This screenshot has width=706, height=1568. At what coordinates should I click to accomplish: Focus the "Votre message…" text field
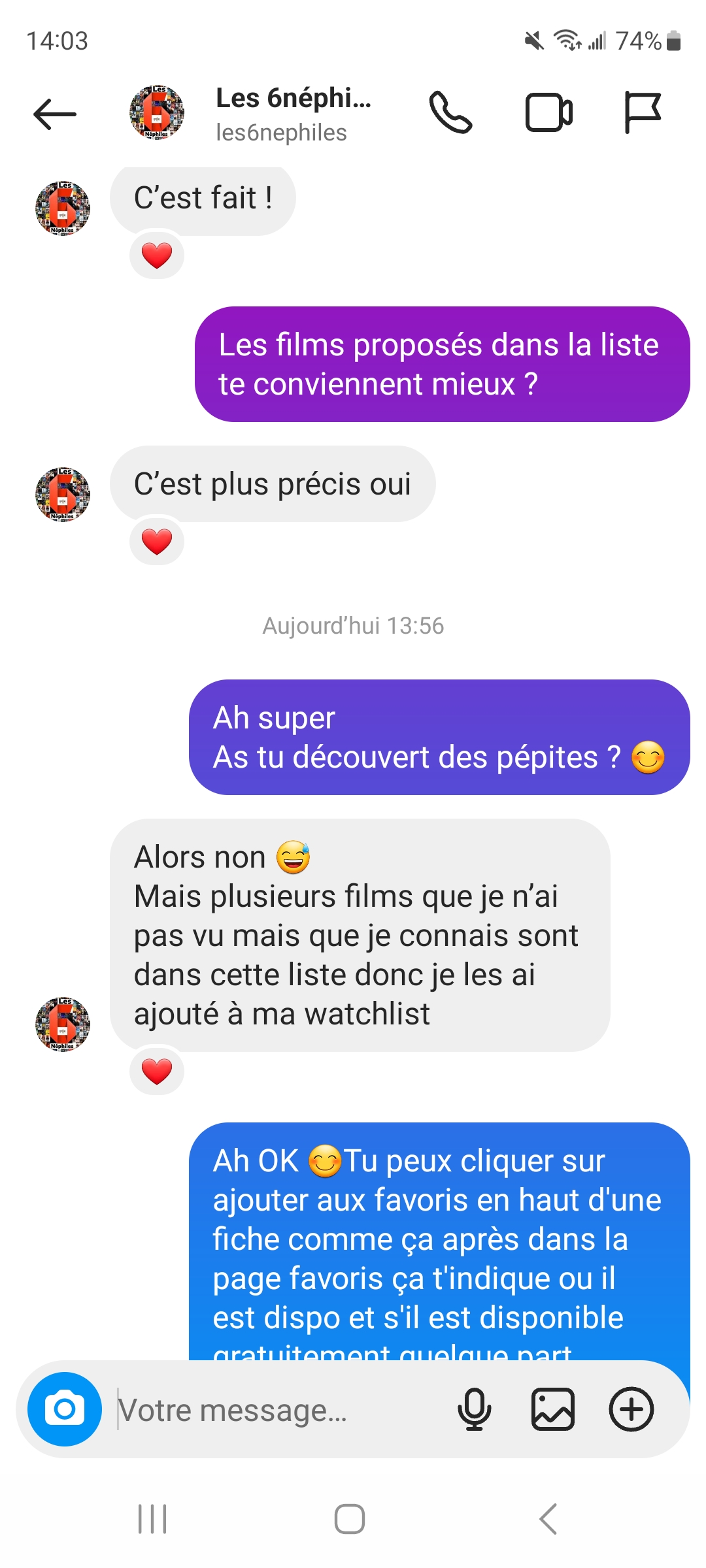[275, 1410]
